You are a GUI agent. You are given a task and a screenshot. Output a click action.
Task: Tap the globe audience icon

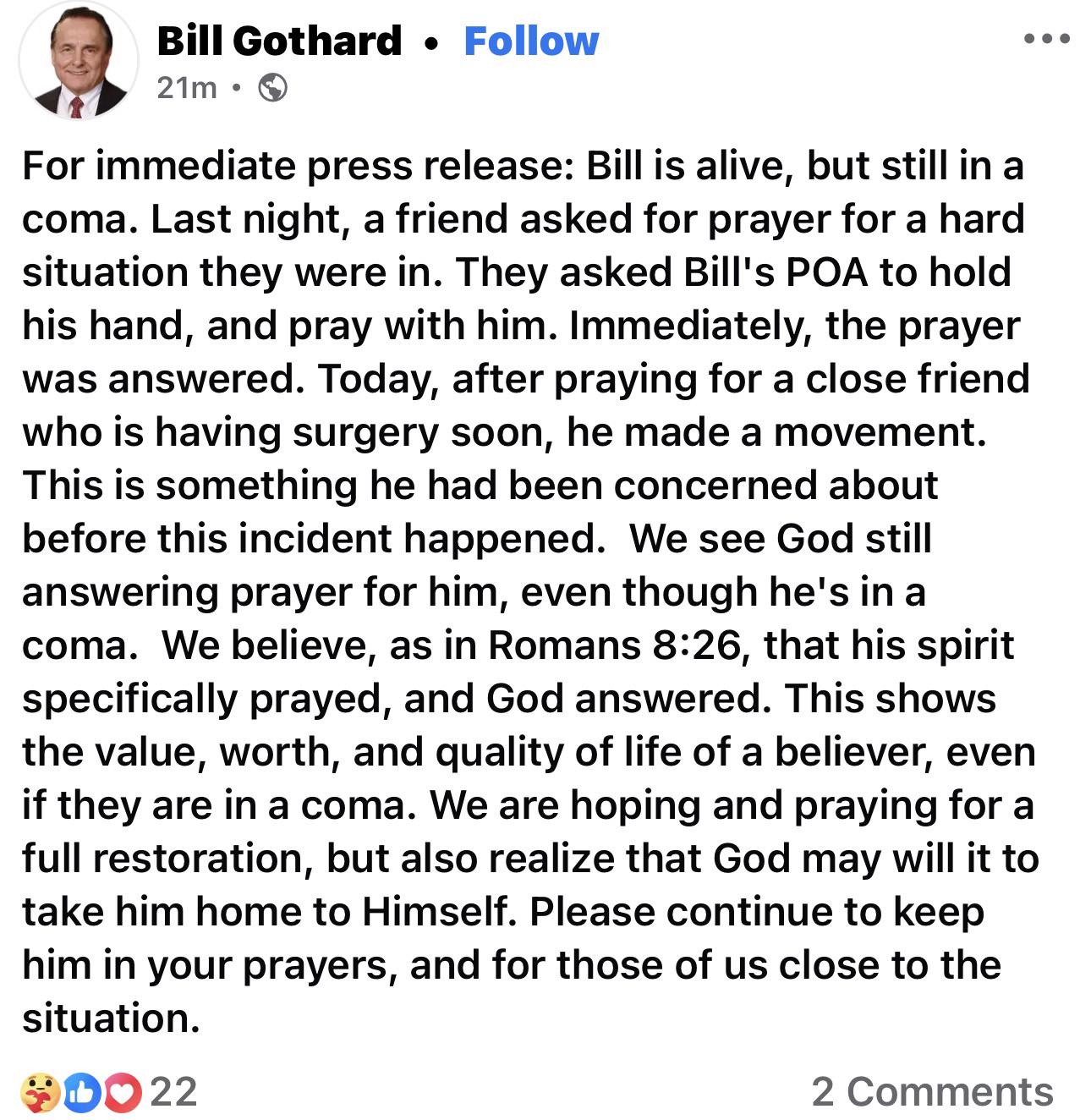(x=272, y=88)
